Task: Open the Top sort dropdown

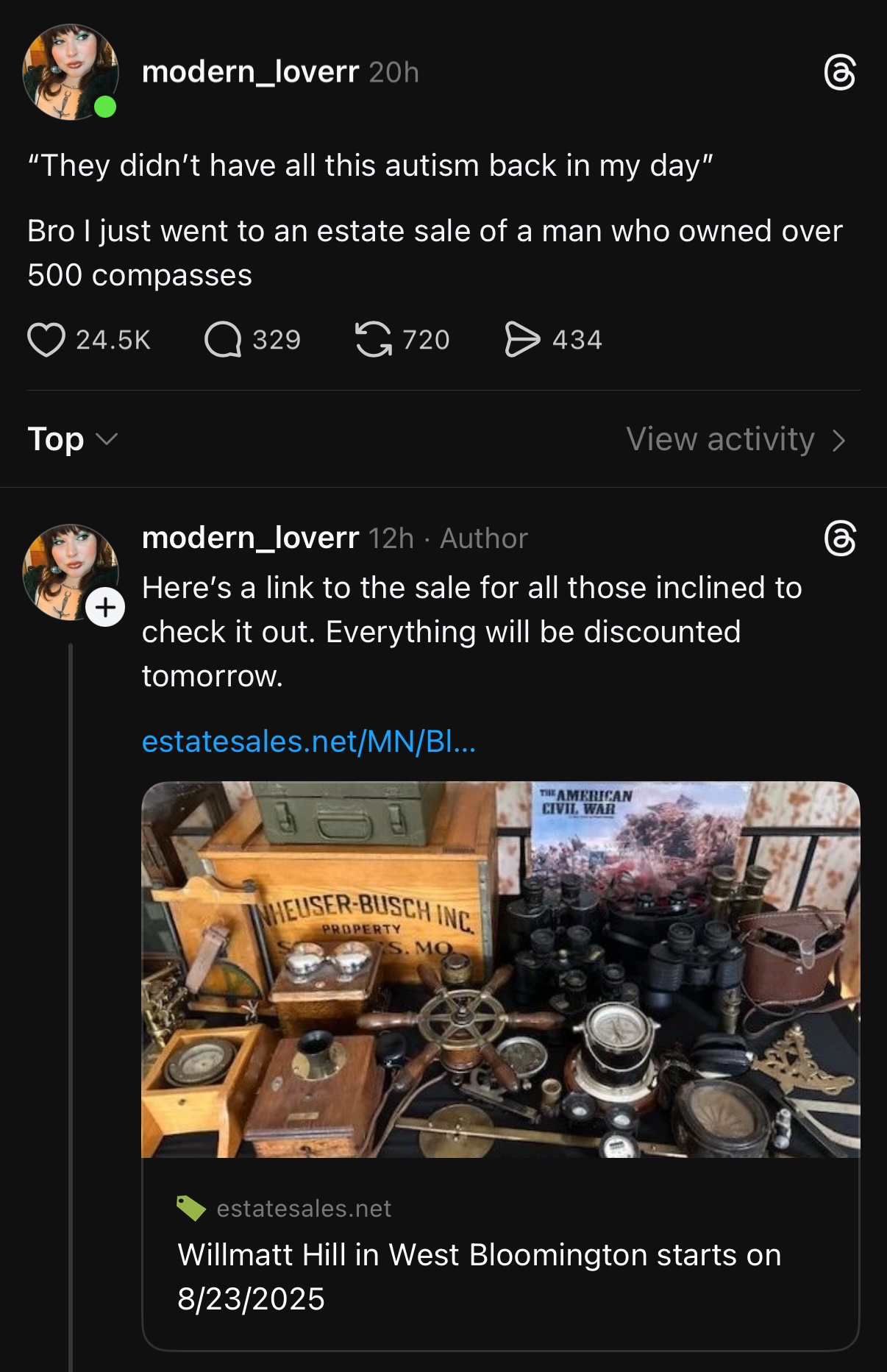Action: coord(72,439)
